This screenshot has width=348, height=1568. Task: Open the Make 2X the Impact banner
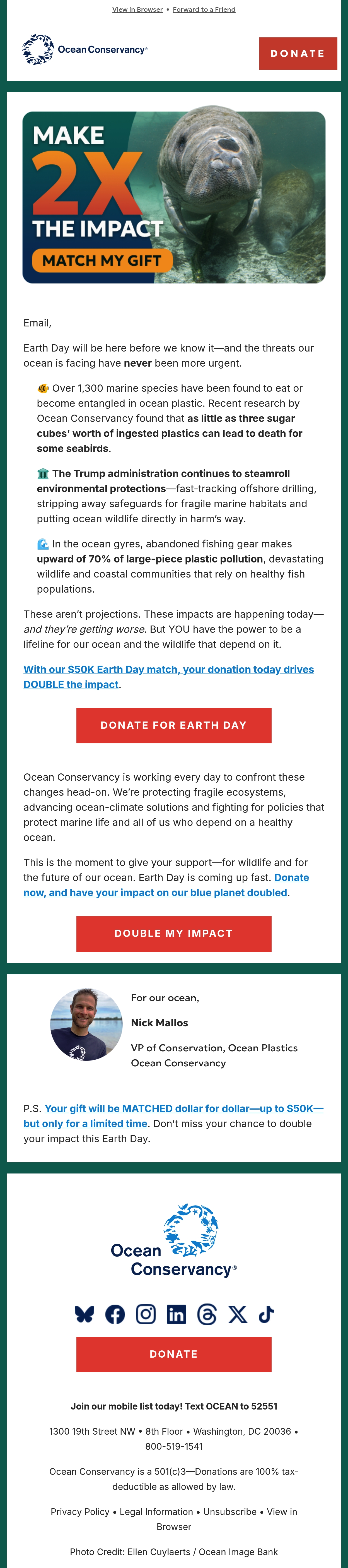tap(174, 197)
